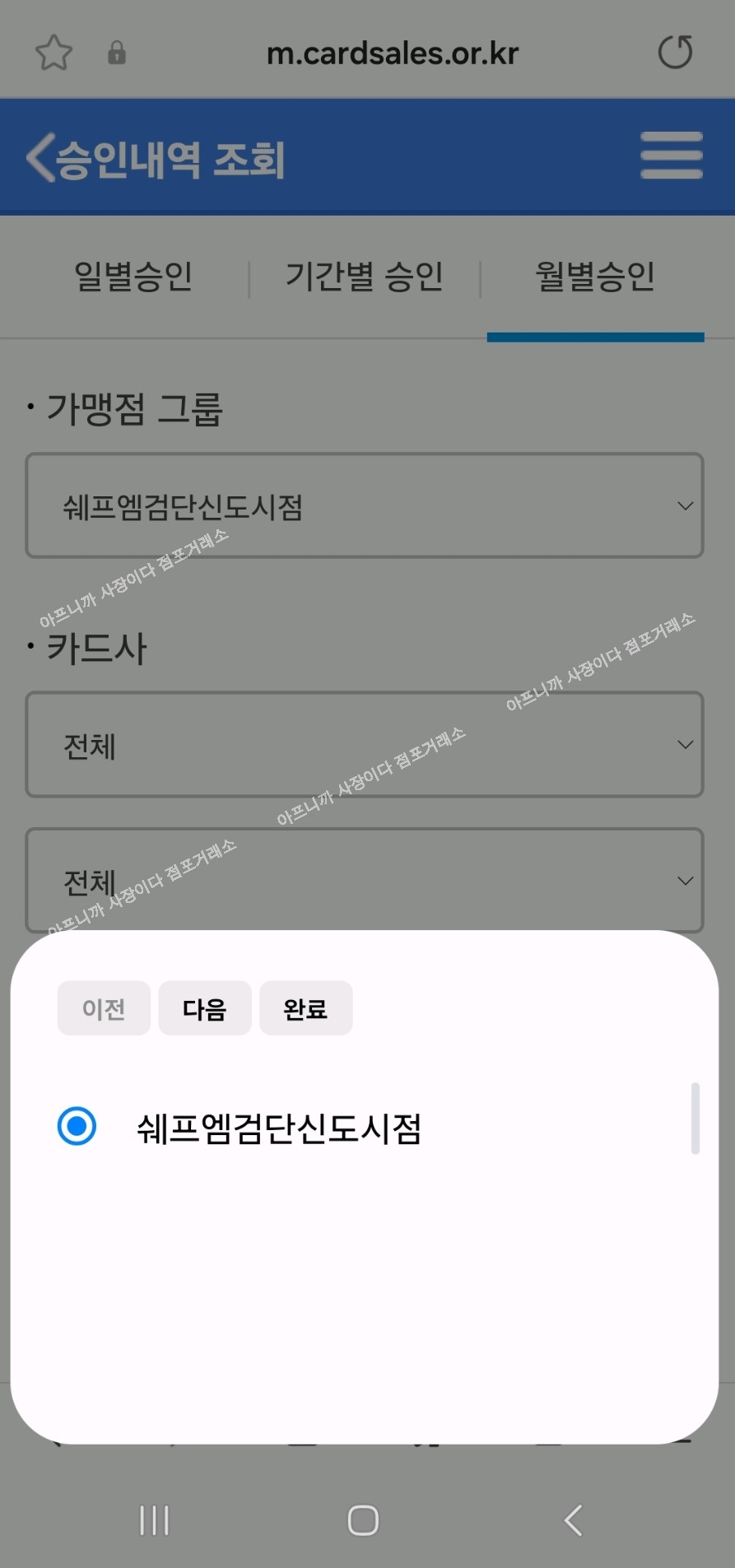
Task: Open the m.cardsales.or.kr address bar
Action: (392, 54)
